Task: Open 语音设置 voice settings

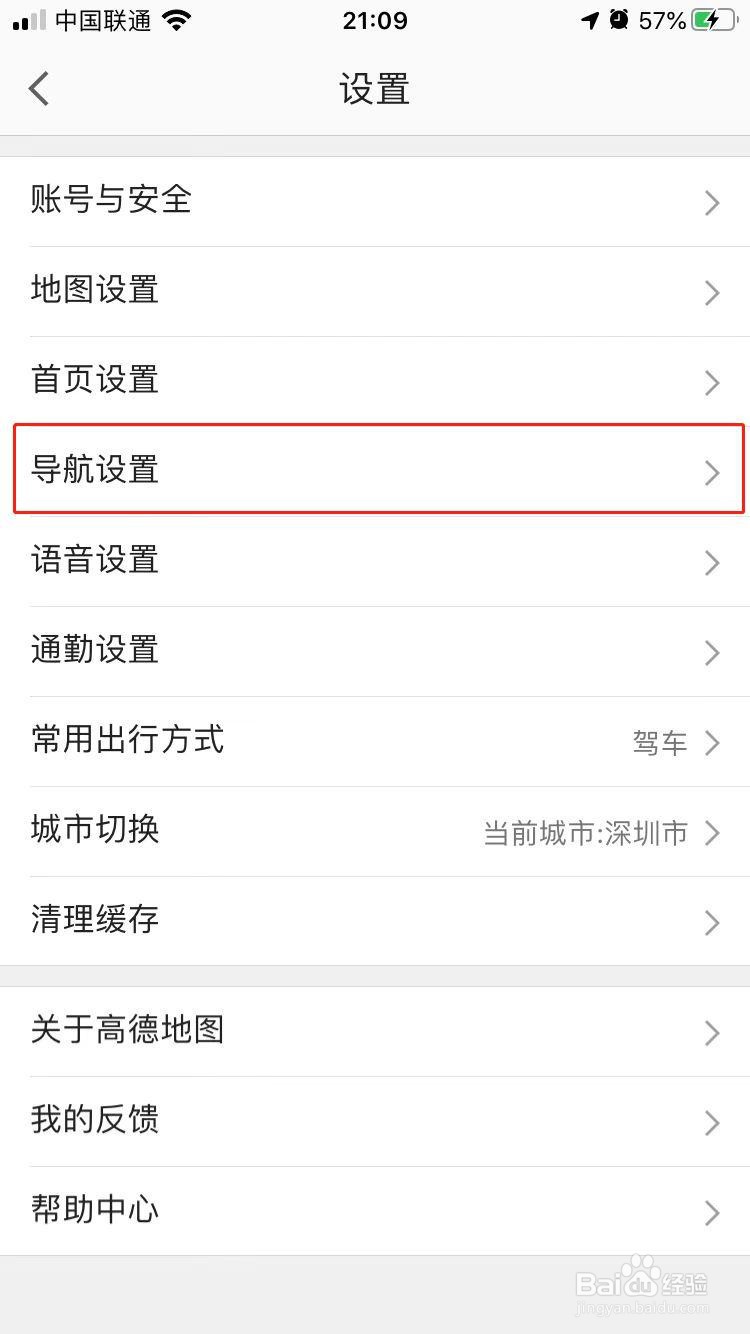Action: (x=375, y=561)
